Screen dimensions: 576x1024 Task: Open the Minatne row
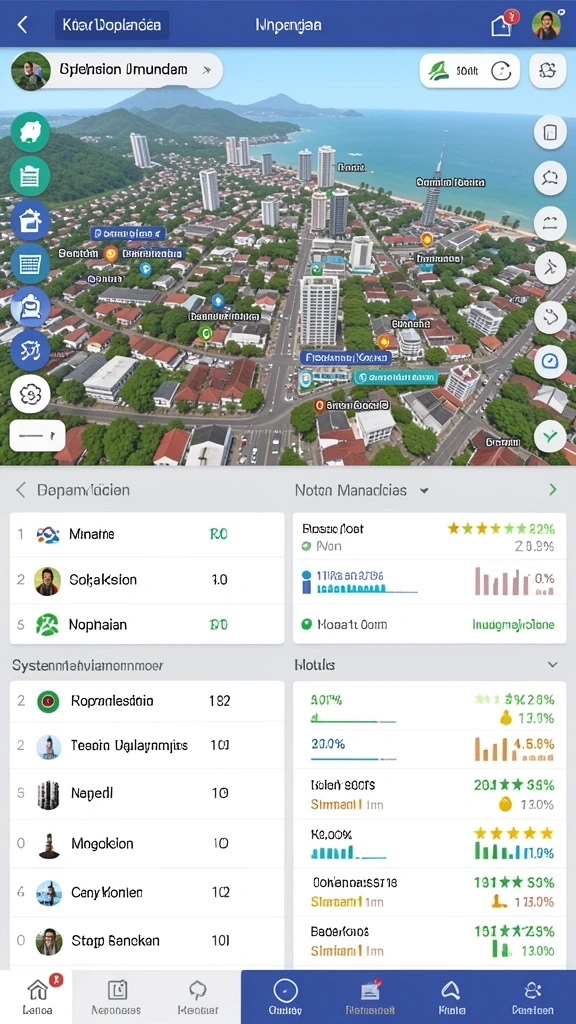pyautogui.click(x=147, y=534)
